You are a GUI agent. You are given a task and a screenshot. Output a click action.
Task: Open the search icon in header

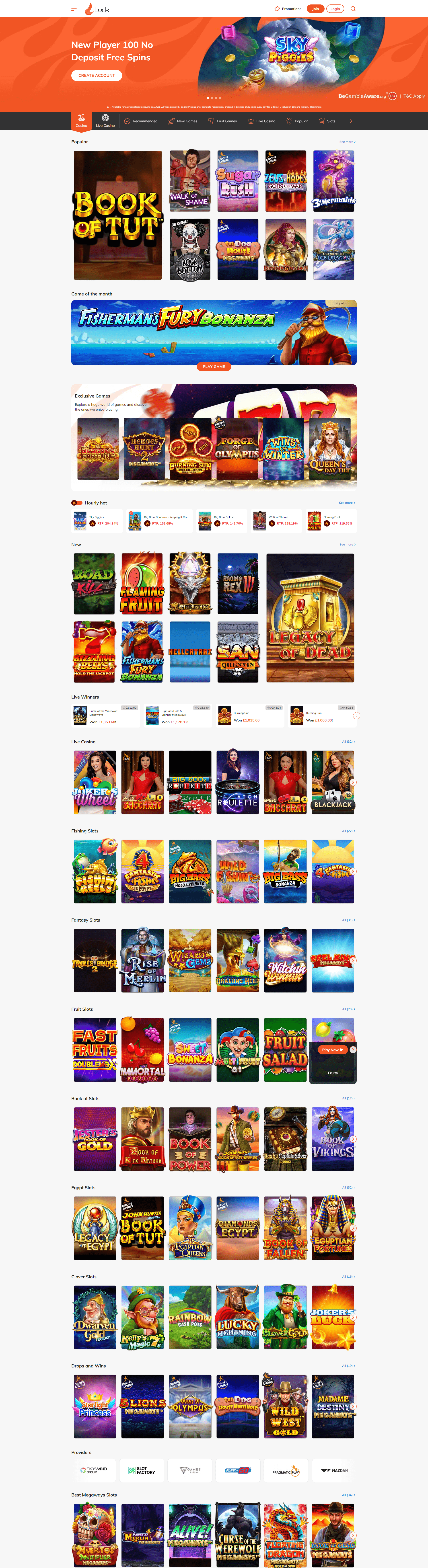(x=353, y=8)
